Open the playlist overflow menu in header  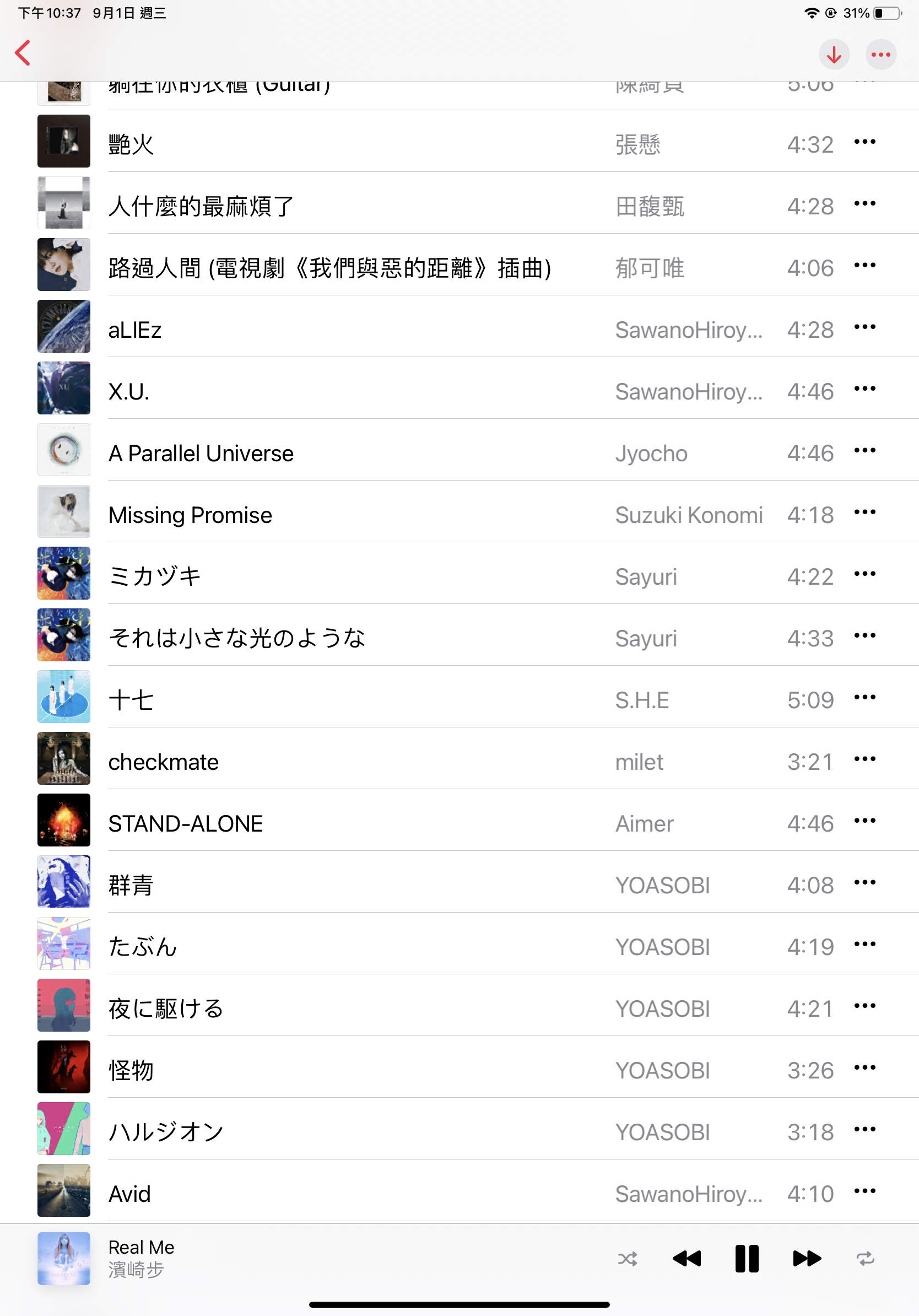[x=880, y=55]
